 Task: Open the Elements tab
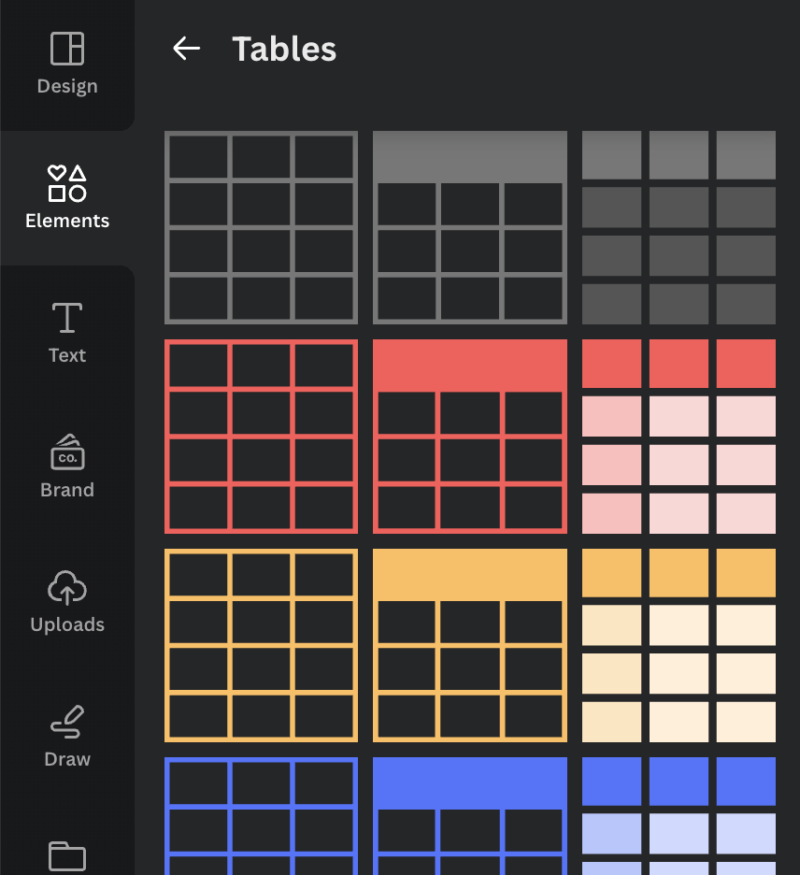pyautogui.click(x=67, y=197)
